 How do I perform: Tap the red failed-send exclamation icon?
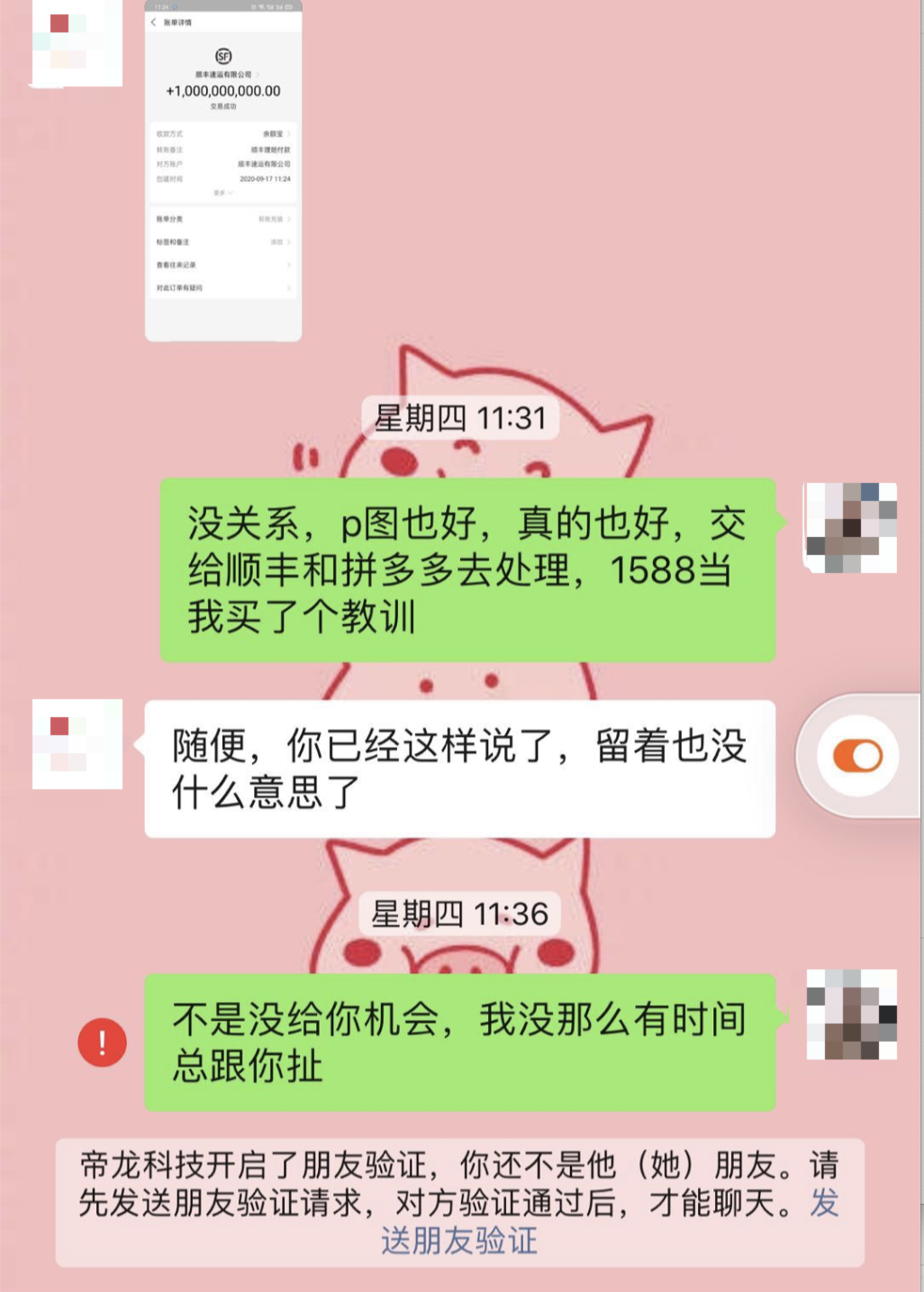[x=102, y=1042]
